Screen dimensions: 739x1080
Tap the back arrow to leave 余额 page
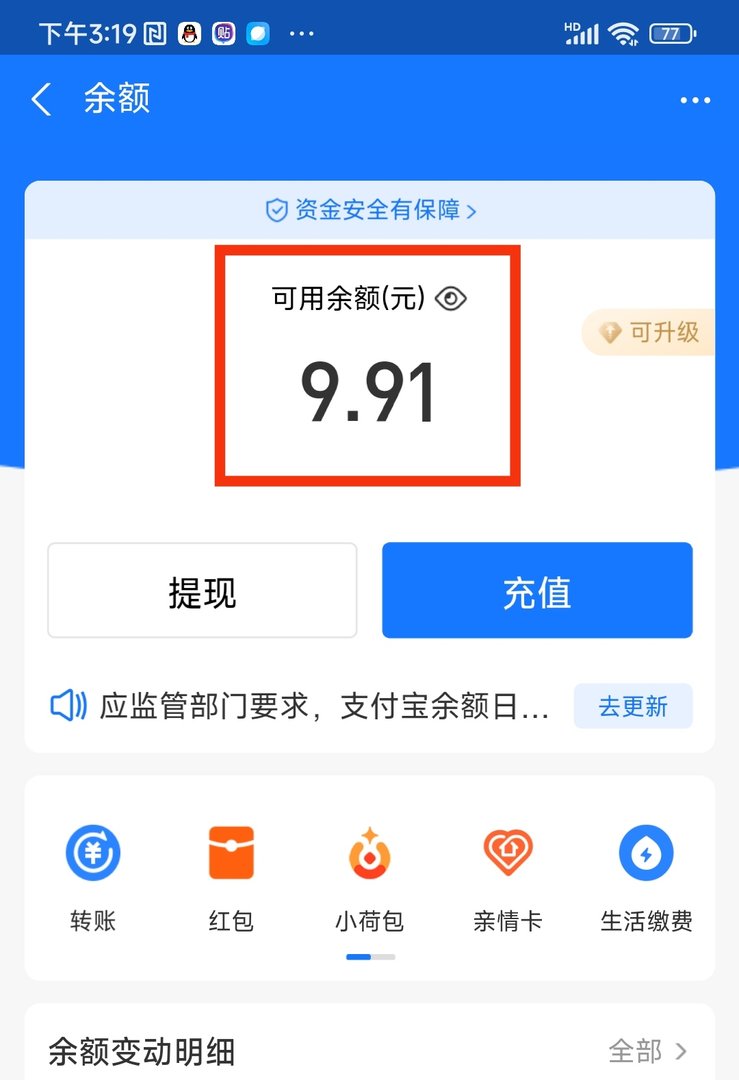point(40,99)
